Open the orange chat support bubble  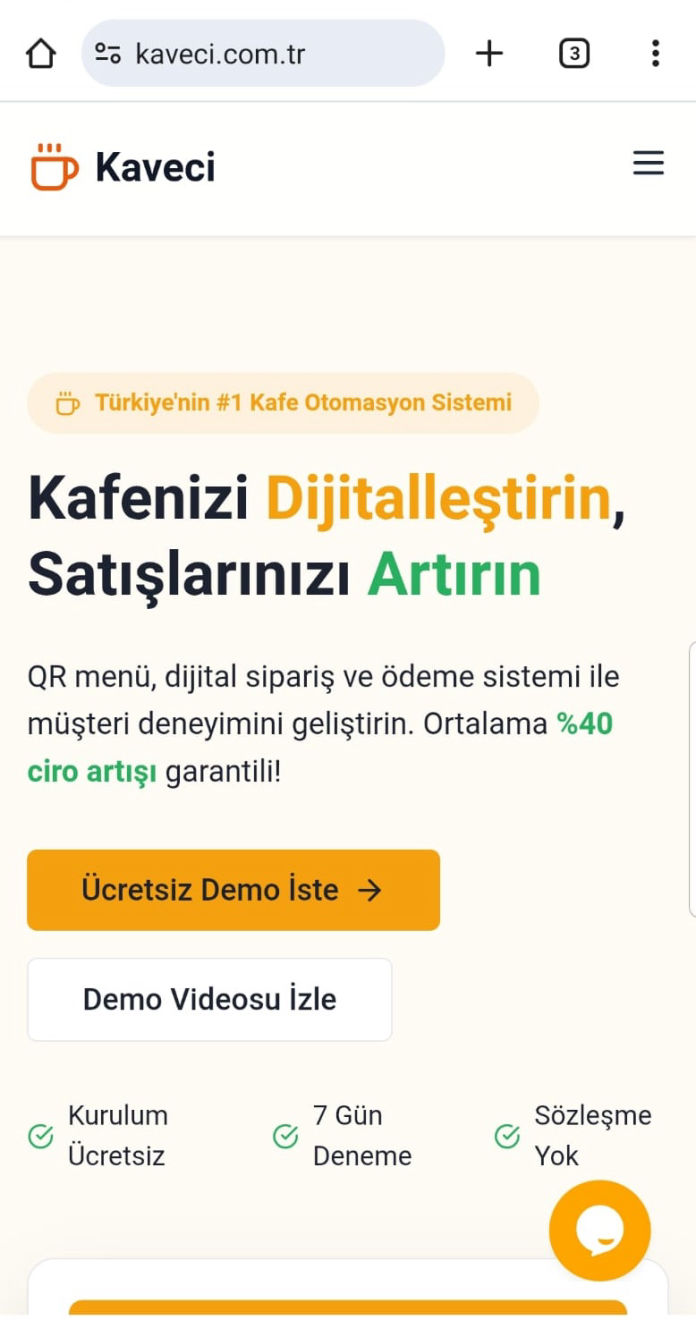[x=600, y=1230]
